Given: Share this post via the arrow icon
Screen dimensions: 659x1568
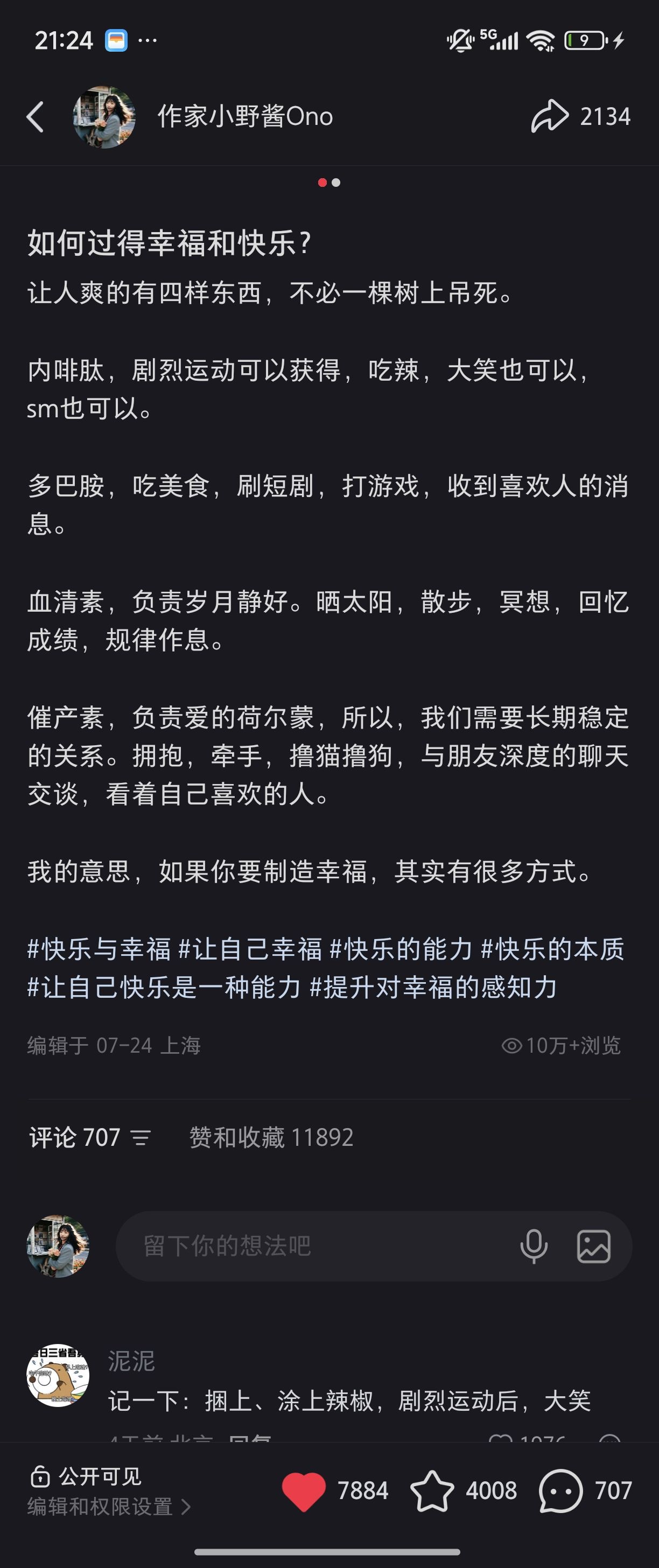Looking at the screenshot, I should [550, 116].
